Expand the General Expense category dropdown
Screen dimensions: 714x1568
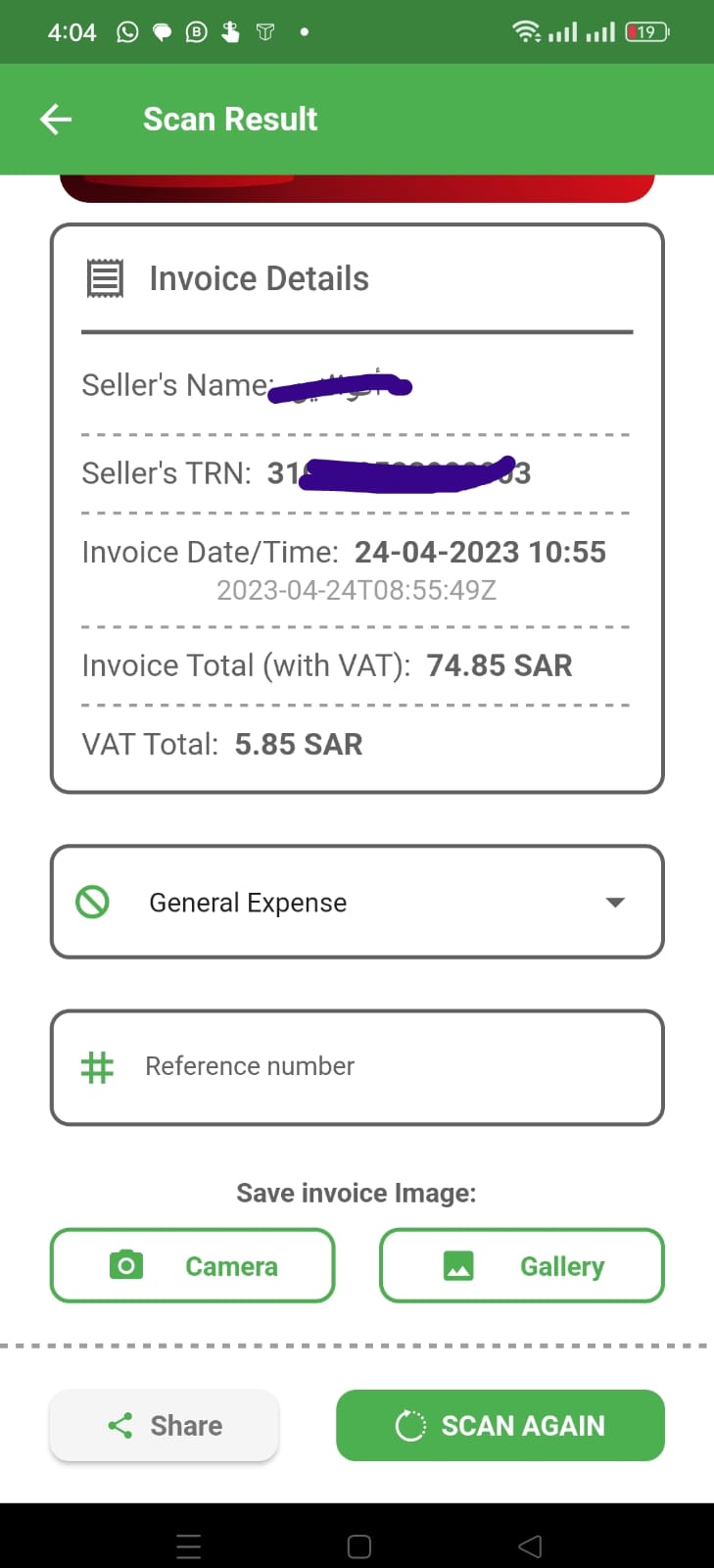pos(357,902)
